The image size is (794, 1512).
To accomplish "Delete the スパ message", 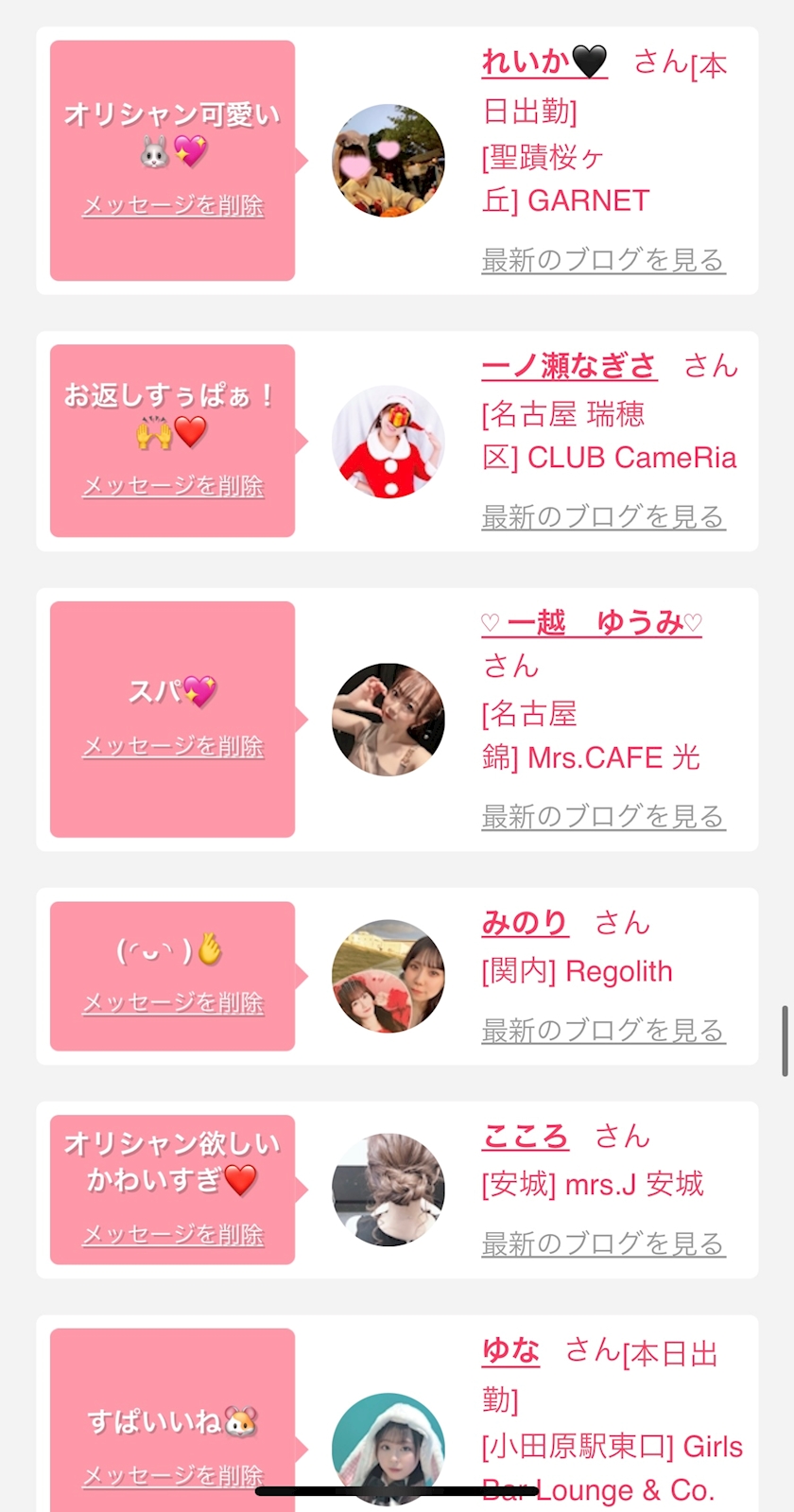I will (173, 746).
